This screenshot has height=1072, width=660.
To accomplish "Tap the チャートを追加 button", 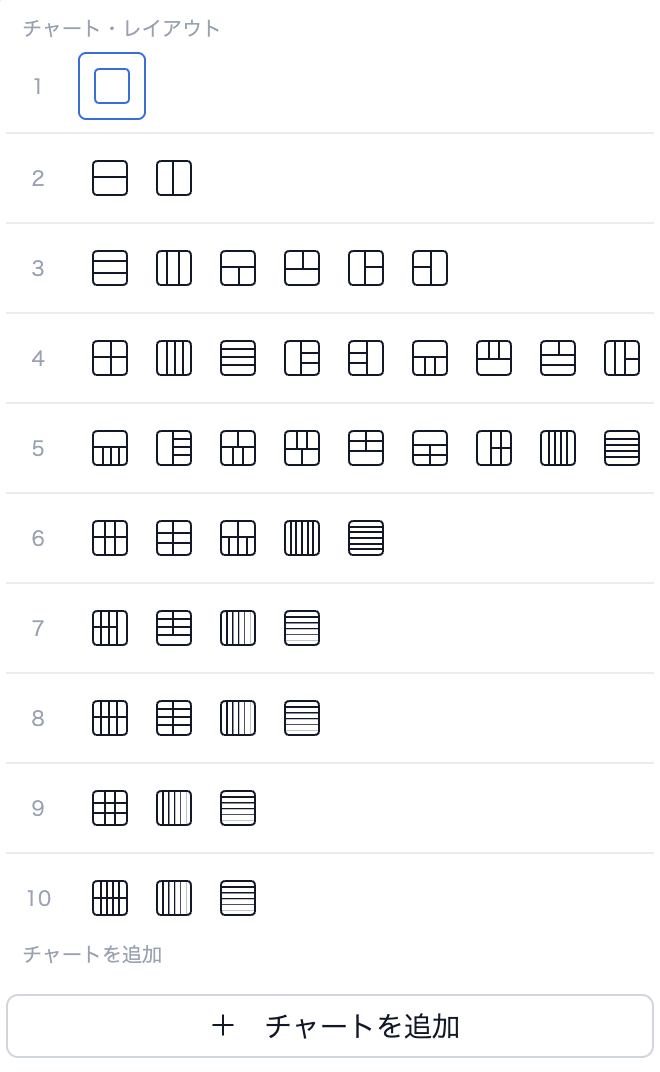I will (330, 1026).
